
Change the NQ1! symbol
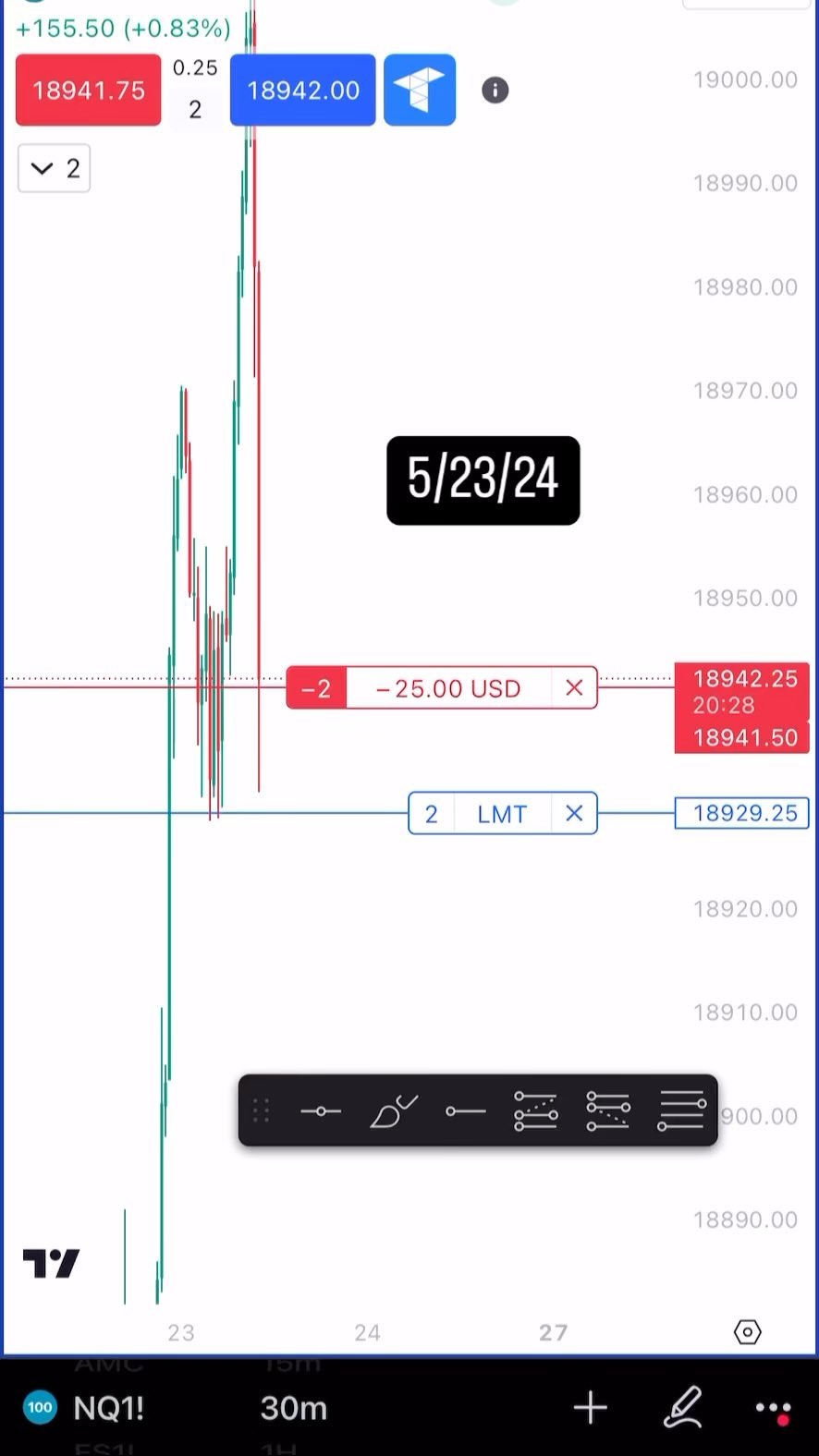pos(108,1408)
